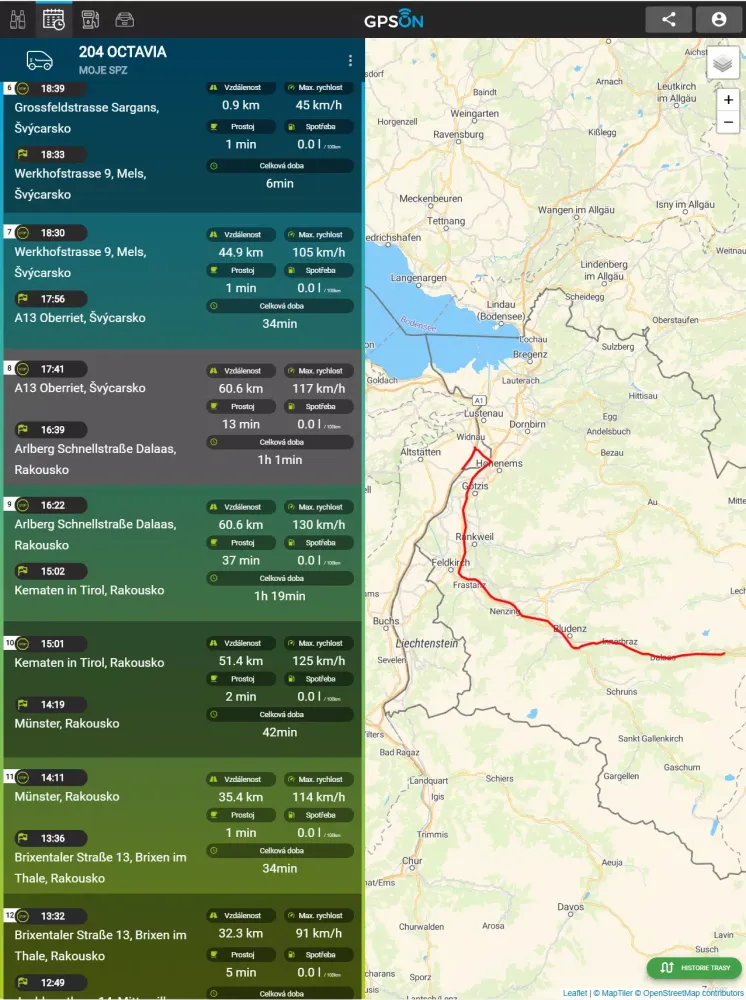Image resolution: width=746 pixels, height=1000 pixels.
Task: Select the calendar history tab
Action: pyautogui.click(x=53, y=18)
